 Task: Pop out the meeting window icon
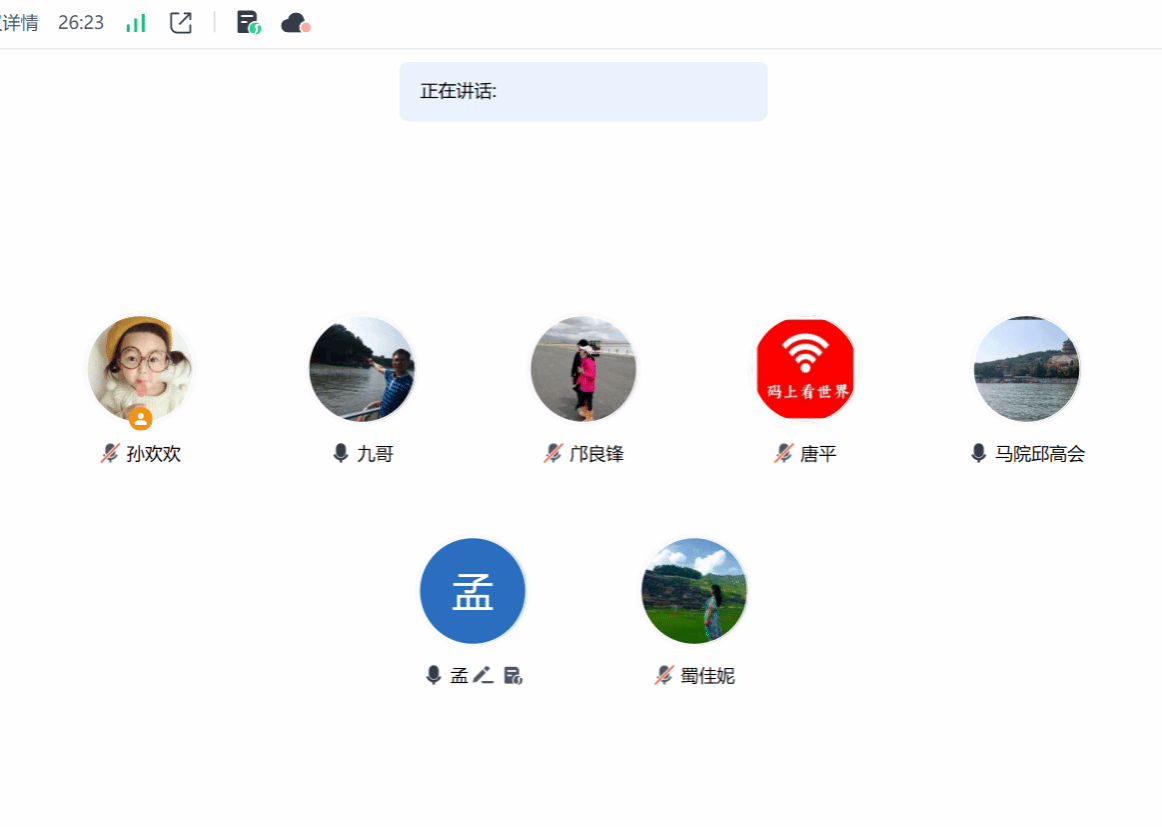tap(181, 23)
